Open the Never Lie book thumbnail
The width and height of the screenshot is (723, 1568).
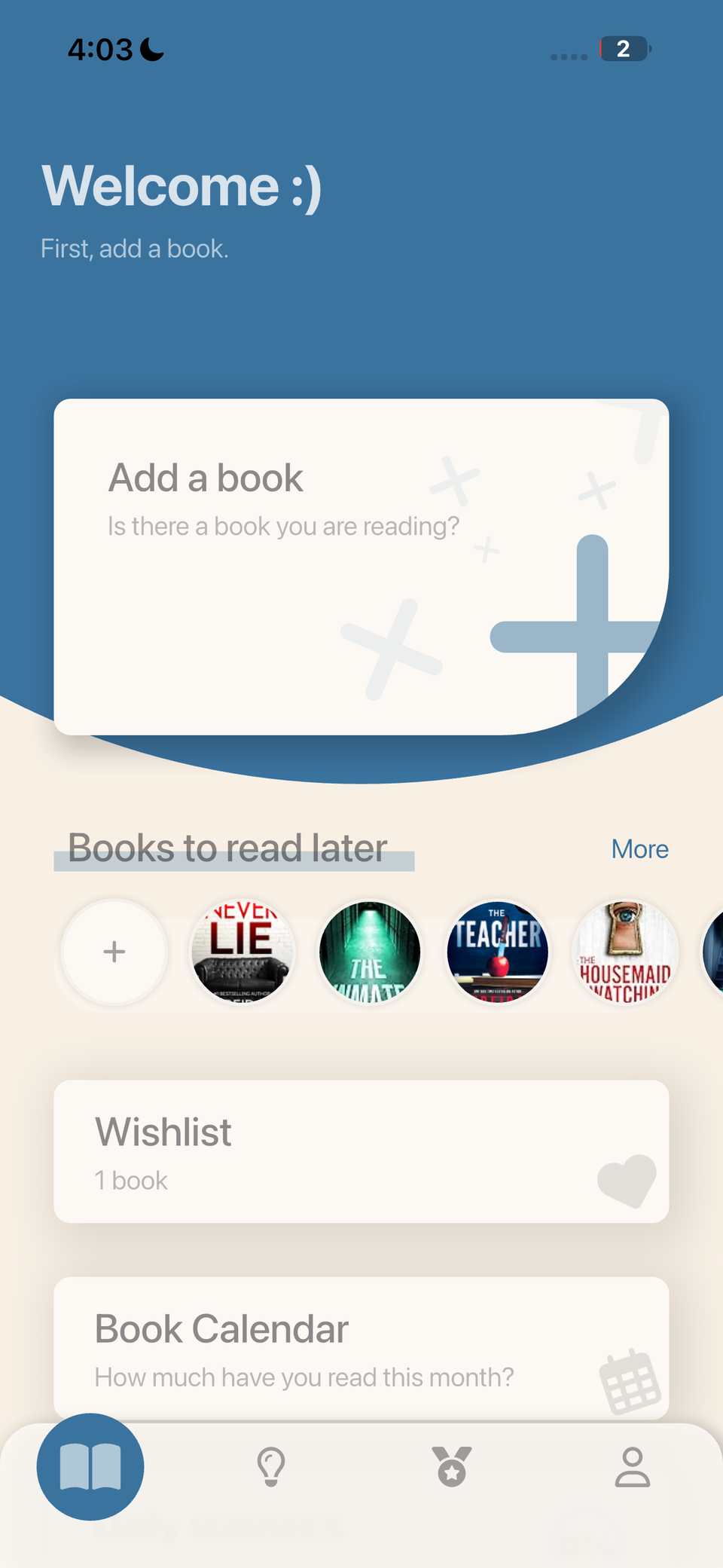click(242, 952)
